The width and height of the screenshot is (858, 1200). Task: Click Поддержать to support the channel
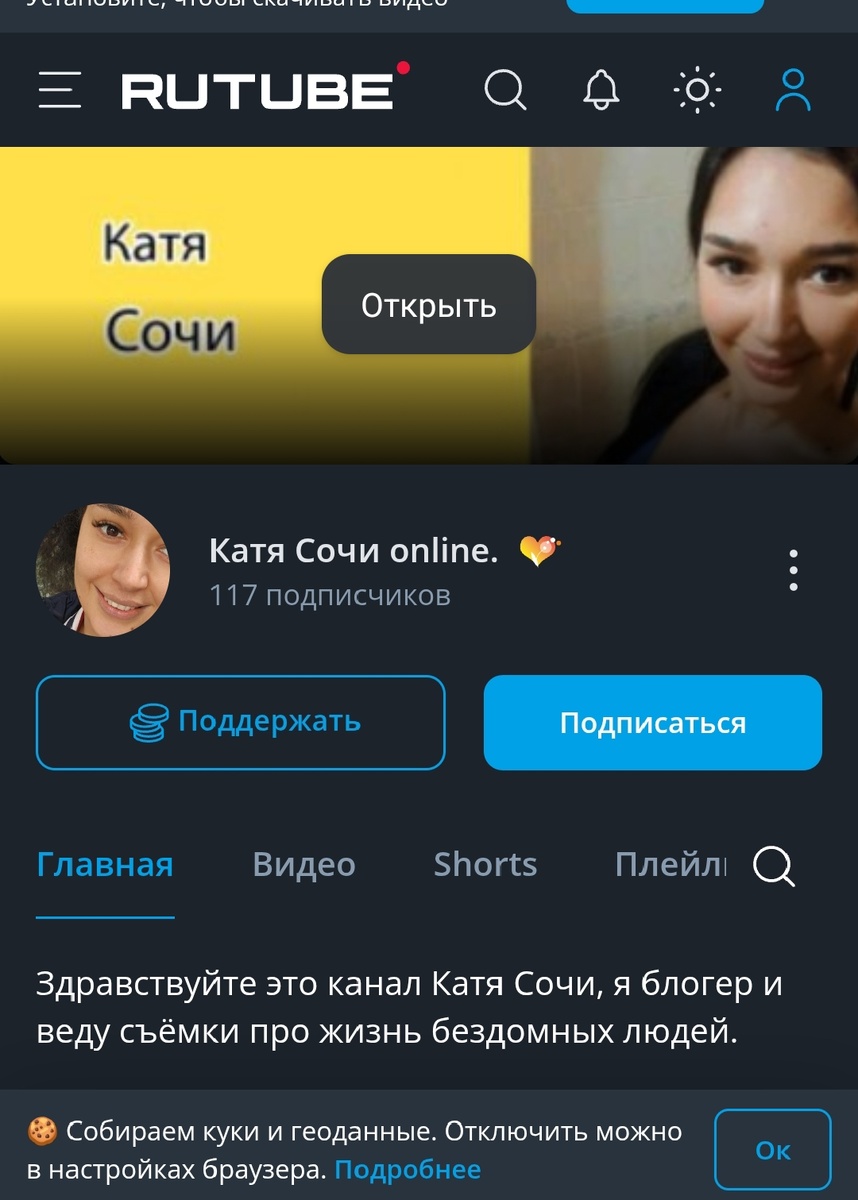(x=240, y=722)
